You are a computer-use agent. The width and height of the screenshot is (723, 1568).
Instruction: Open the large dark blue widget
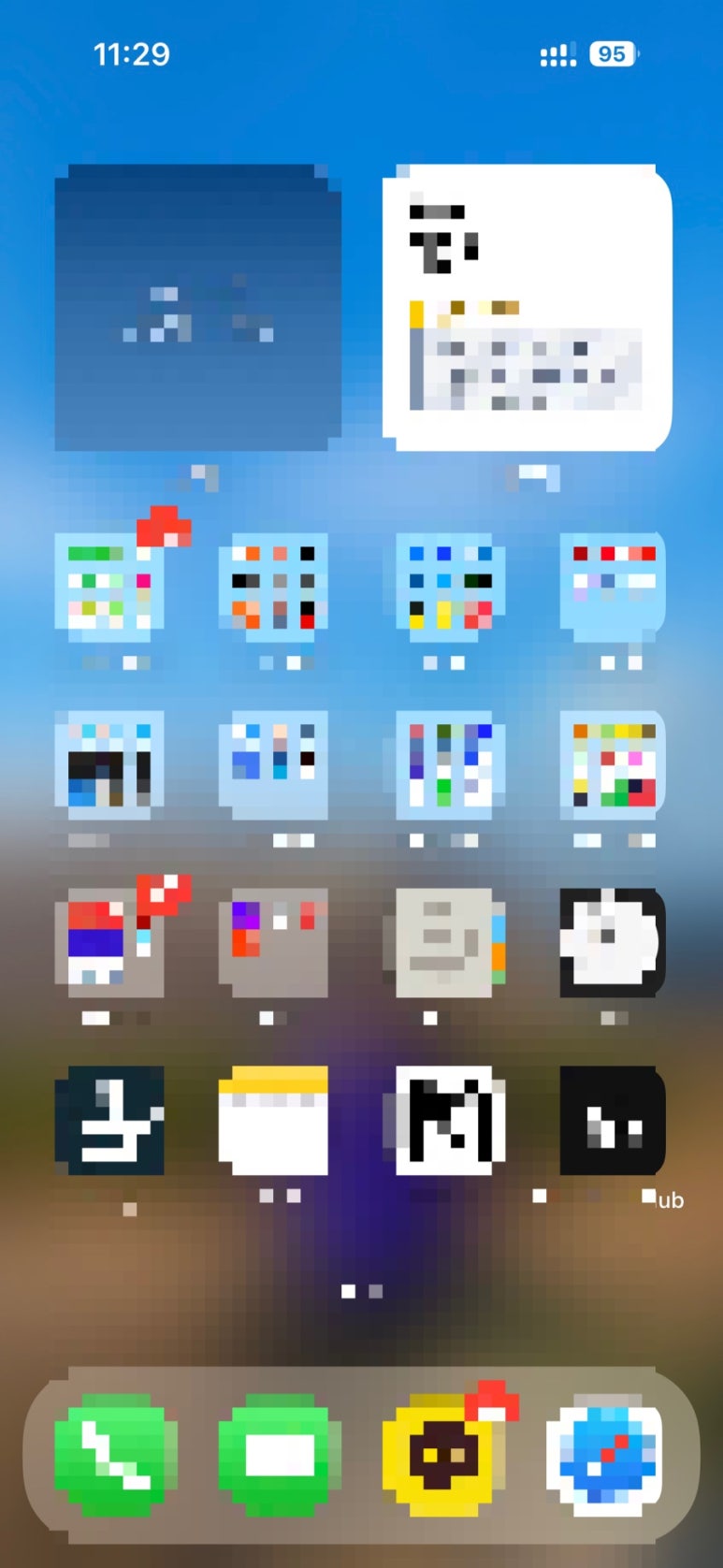coord(197,308)
